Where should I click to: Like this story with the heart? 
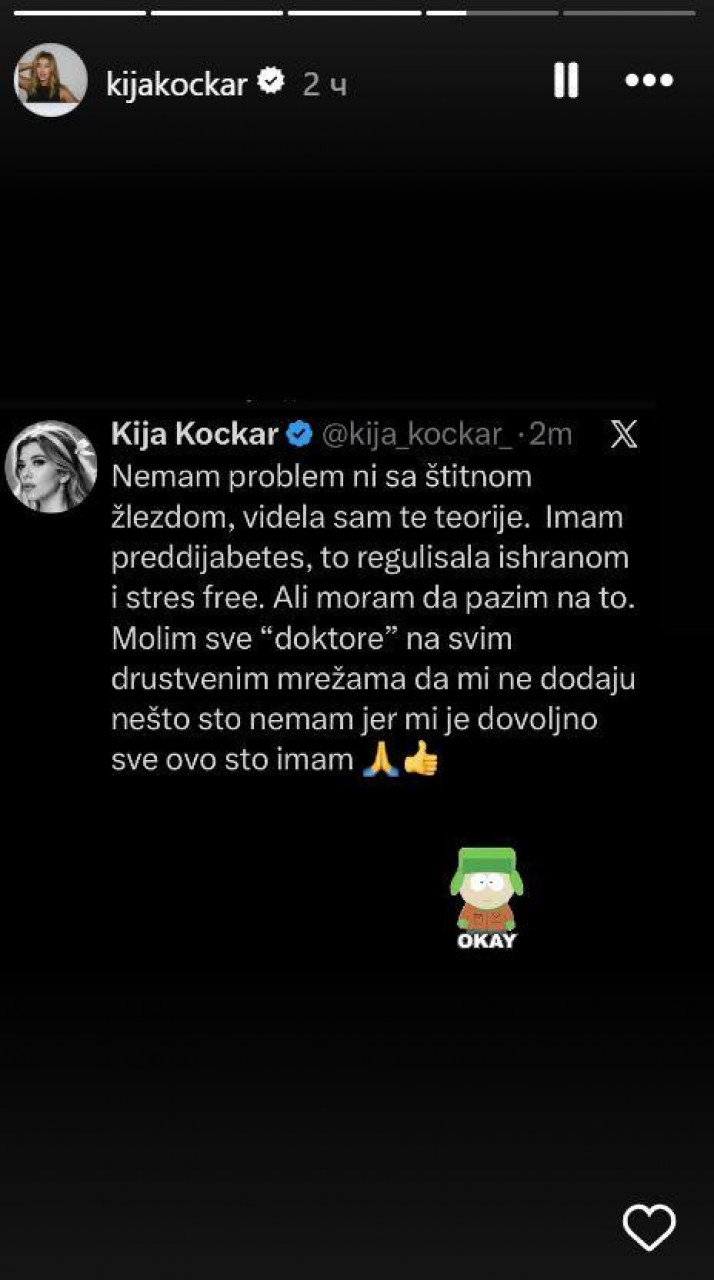tap(649, 1227)
